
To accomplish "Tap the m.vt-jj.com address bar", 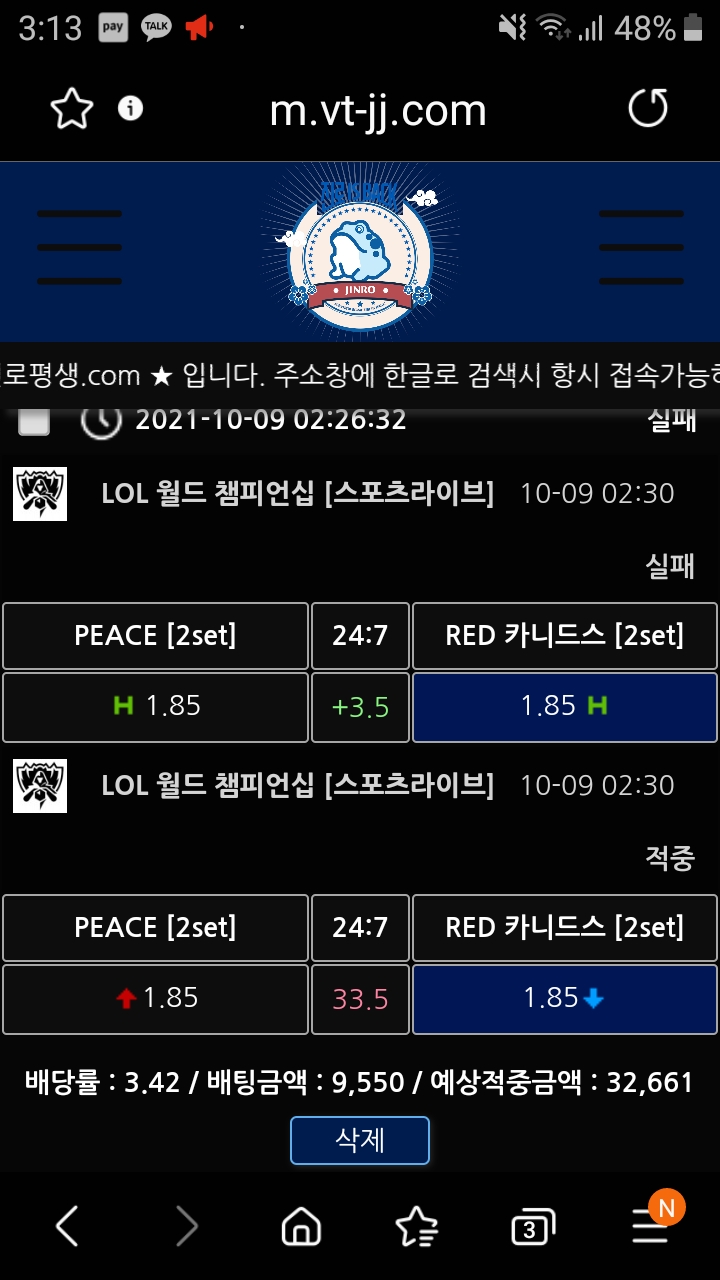I will (378, 109).
